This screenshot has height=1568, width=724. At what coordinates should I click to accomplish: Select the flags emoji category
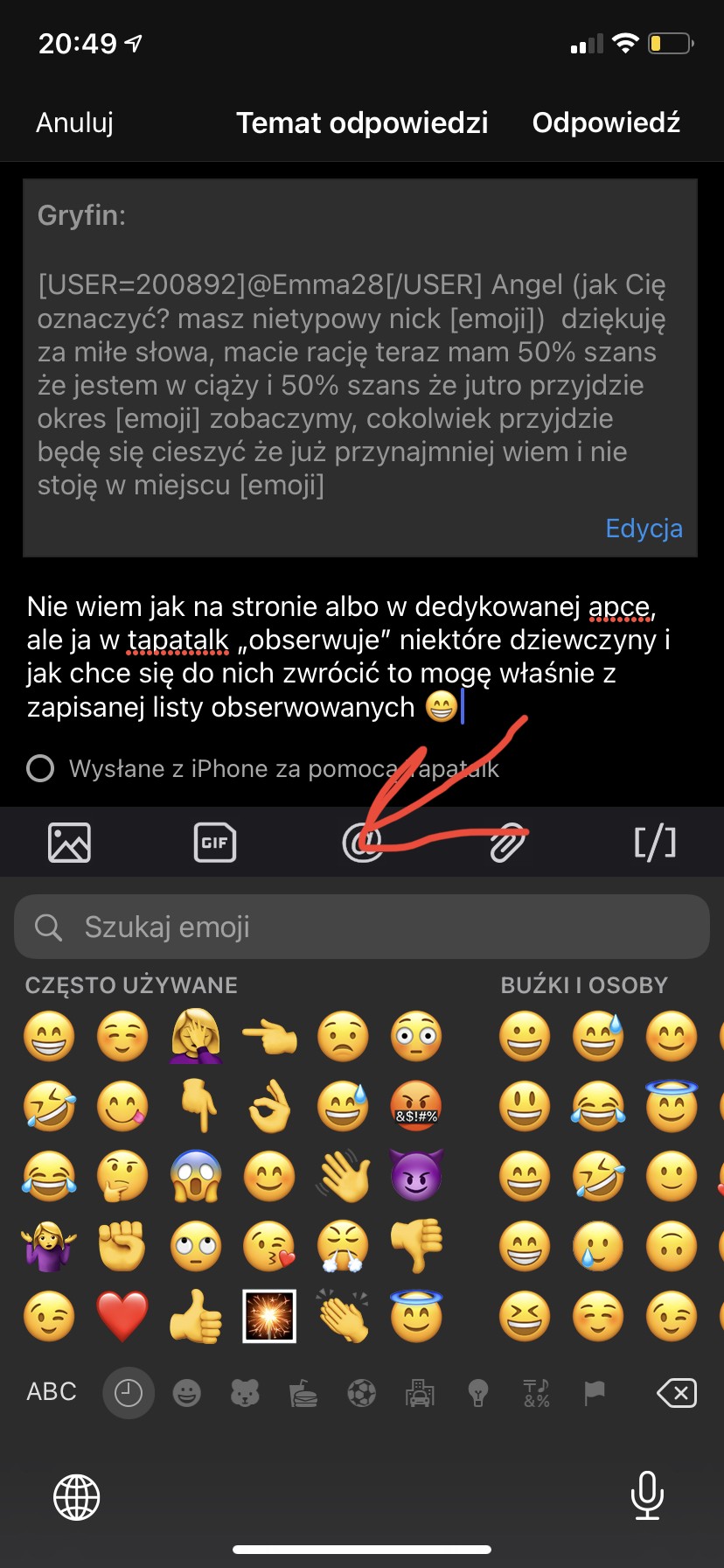pos(595,1391)
